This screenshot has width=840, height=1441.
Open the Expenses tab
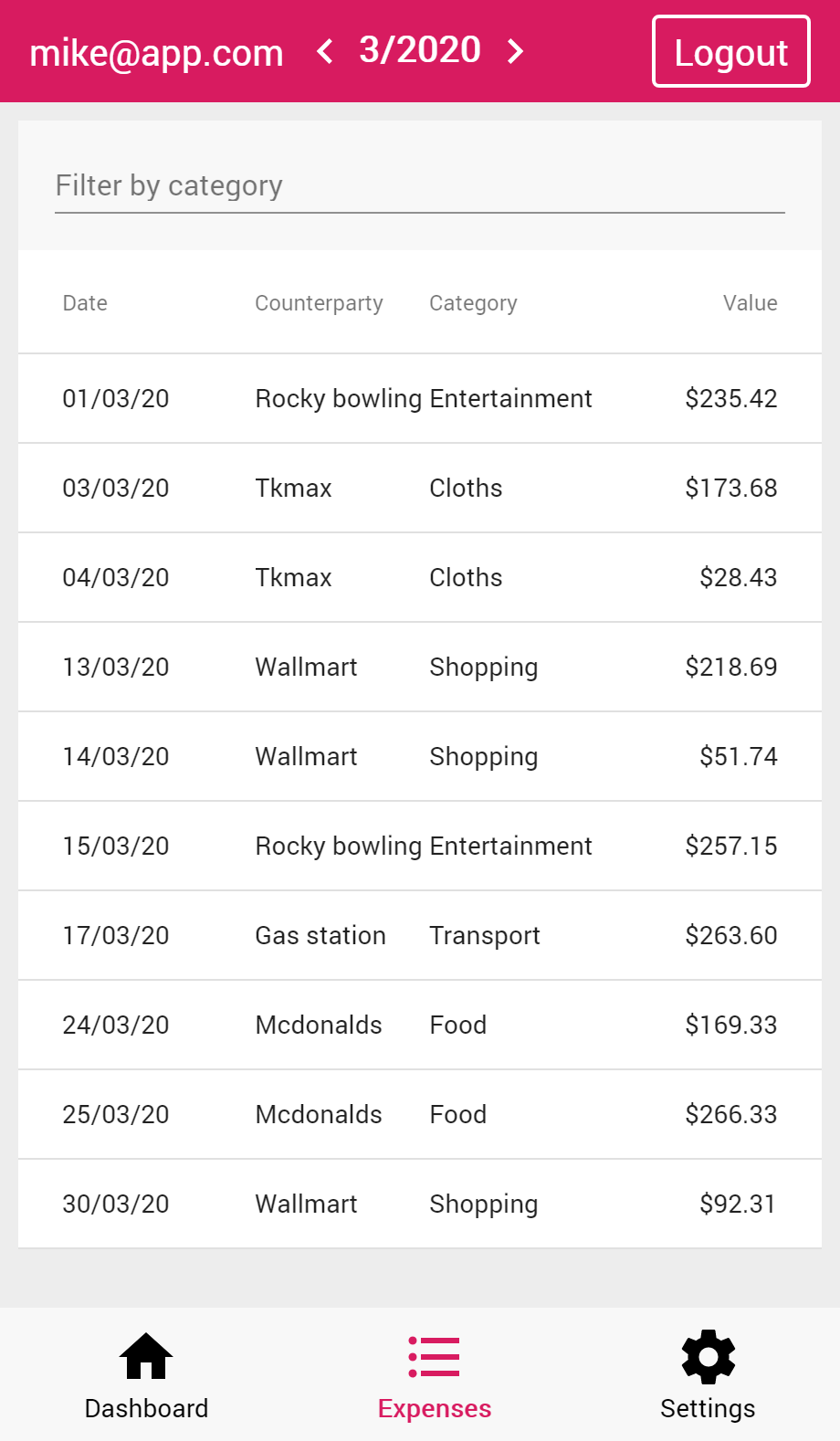tap(435, 1374)
